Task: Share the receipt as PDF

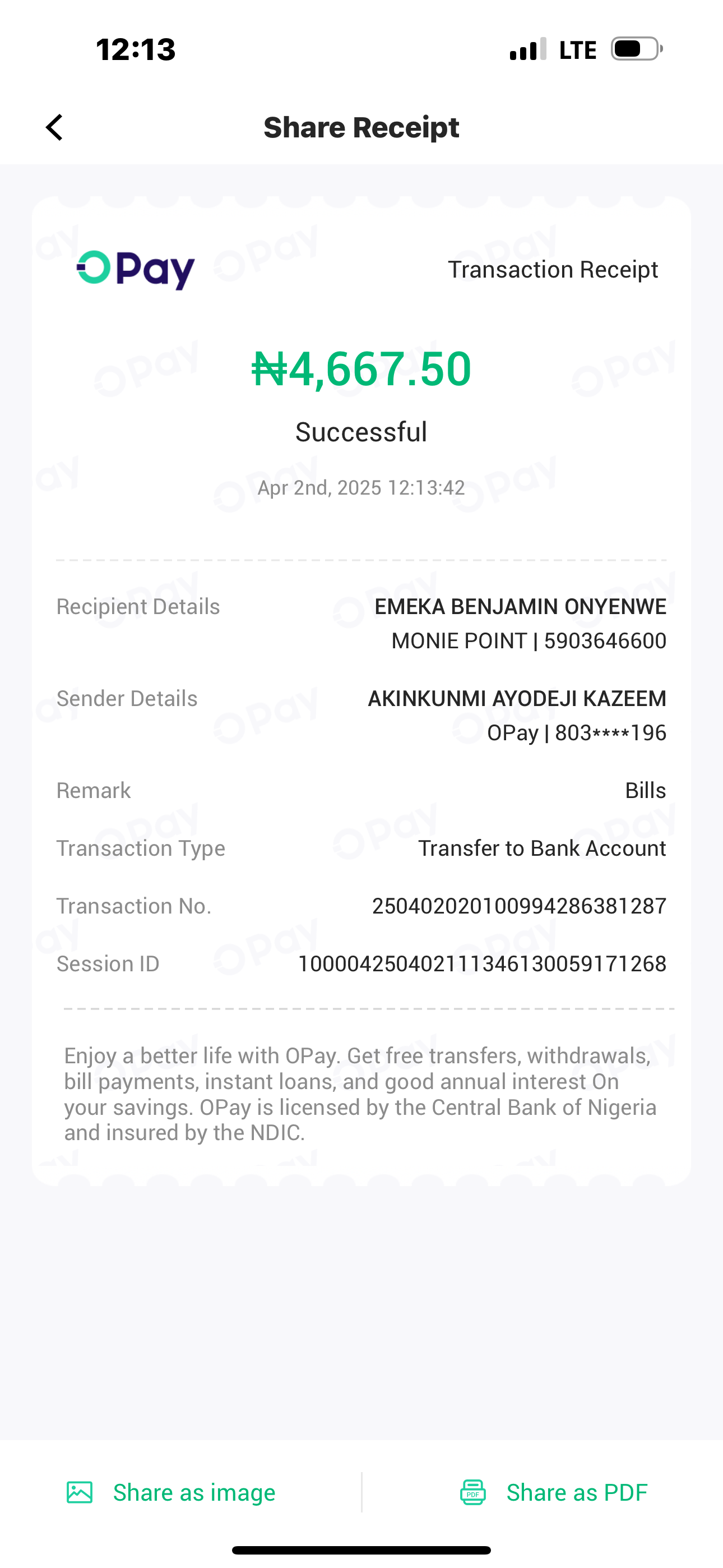Action: click(554, 1492)
